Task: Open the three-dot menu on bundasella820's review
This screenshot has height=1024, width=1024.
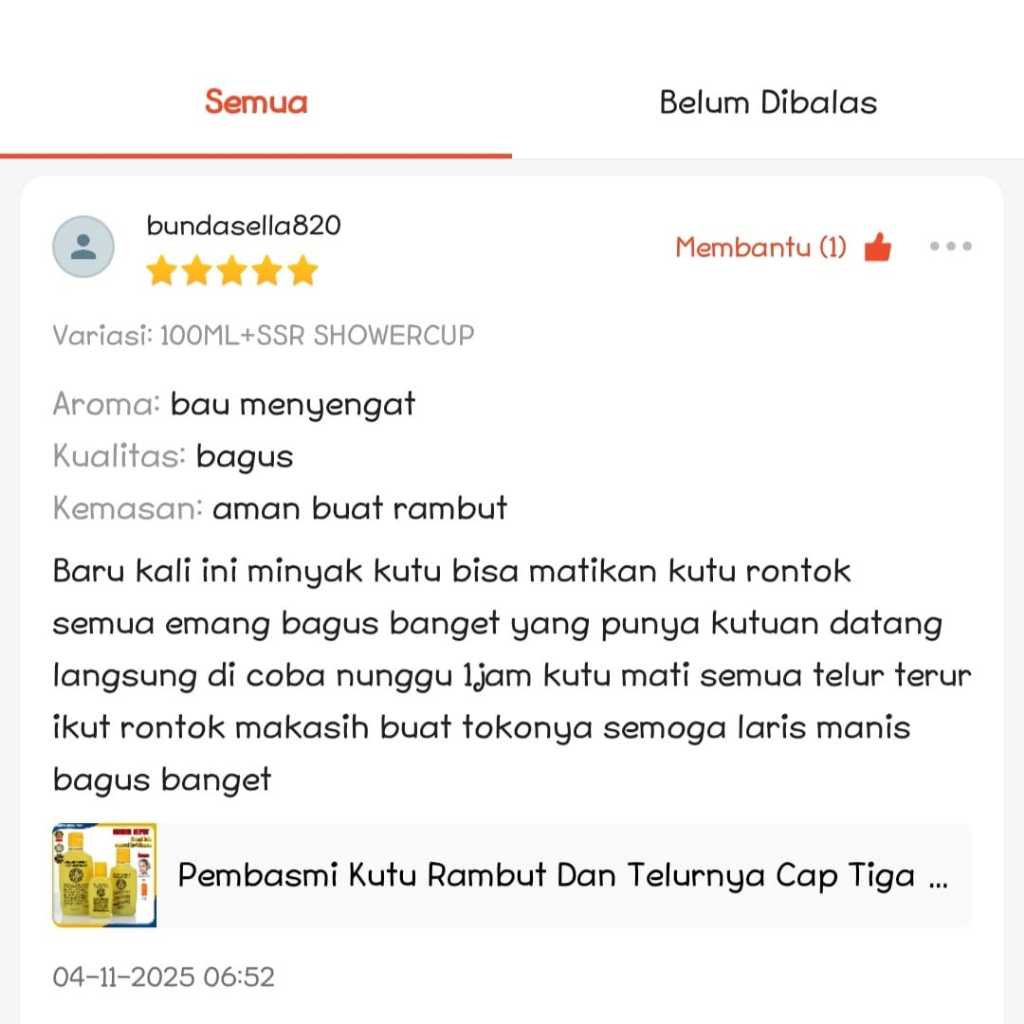Action: click(x=950, y=246)
